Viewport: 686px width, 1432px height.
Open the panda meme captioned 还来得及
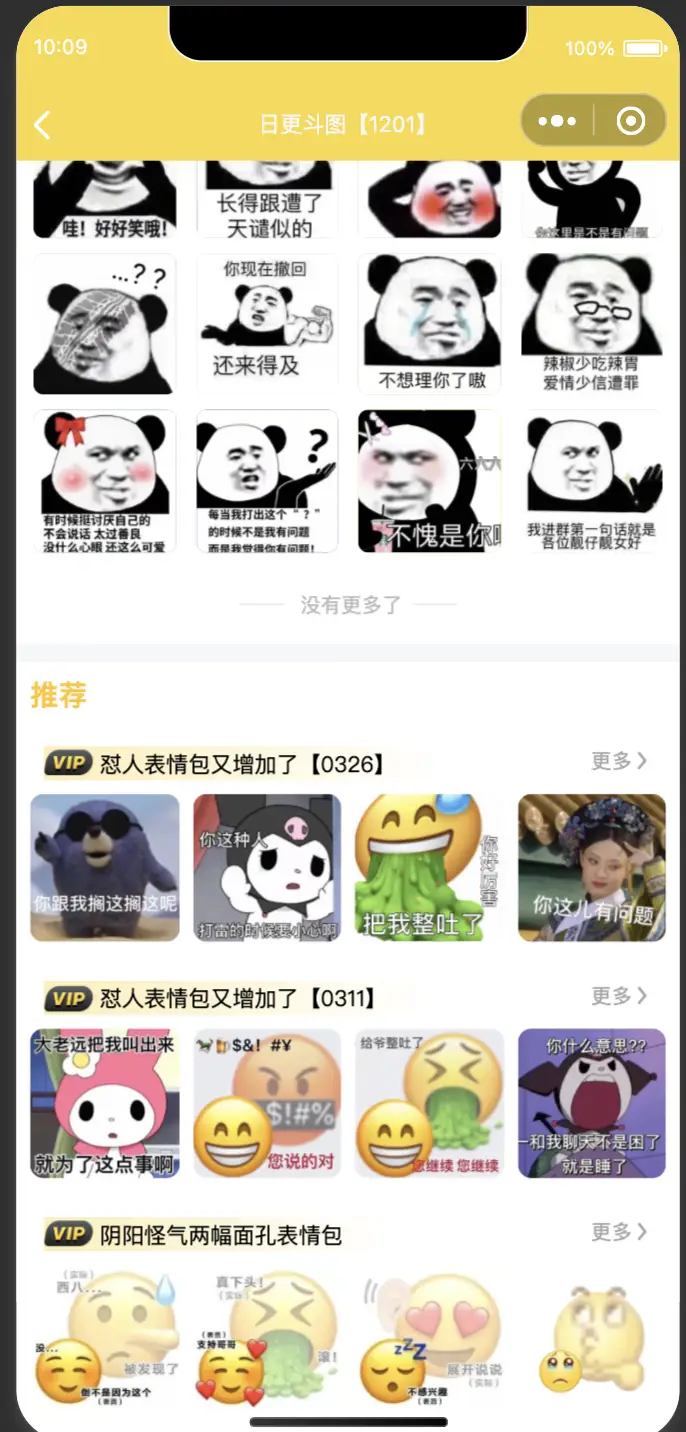[x=267, y=323]
